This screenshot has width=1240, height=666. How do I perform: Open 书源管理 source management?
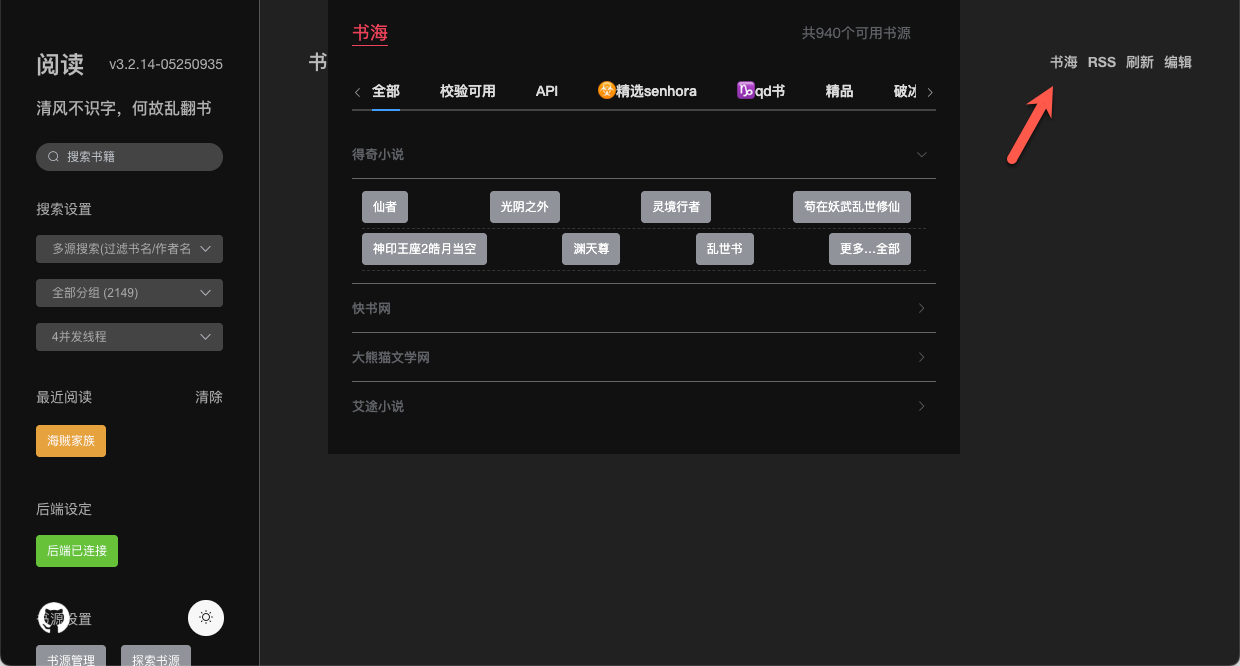tap(71, 659)
